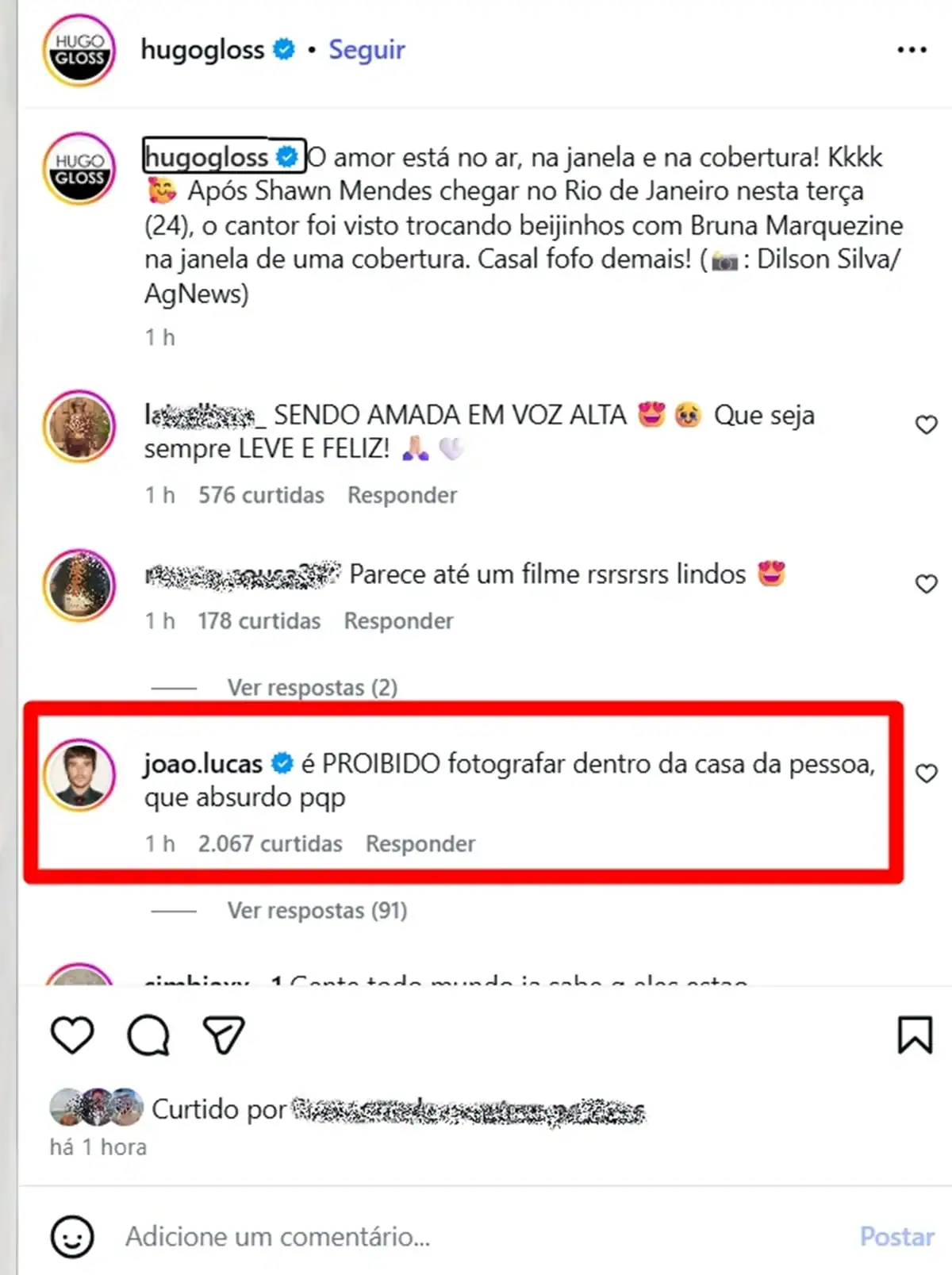The image size is (952, 1275).
Task: Like joao.lucas's comment
Action: click(x=926, y=774)
